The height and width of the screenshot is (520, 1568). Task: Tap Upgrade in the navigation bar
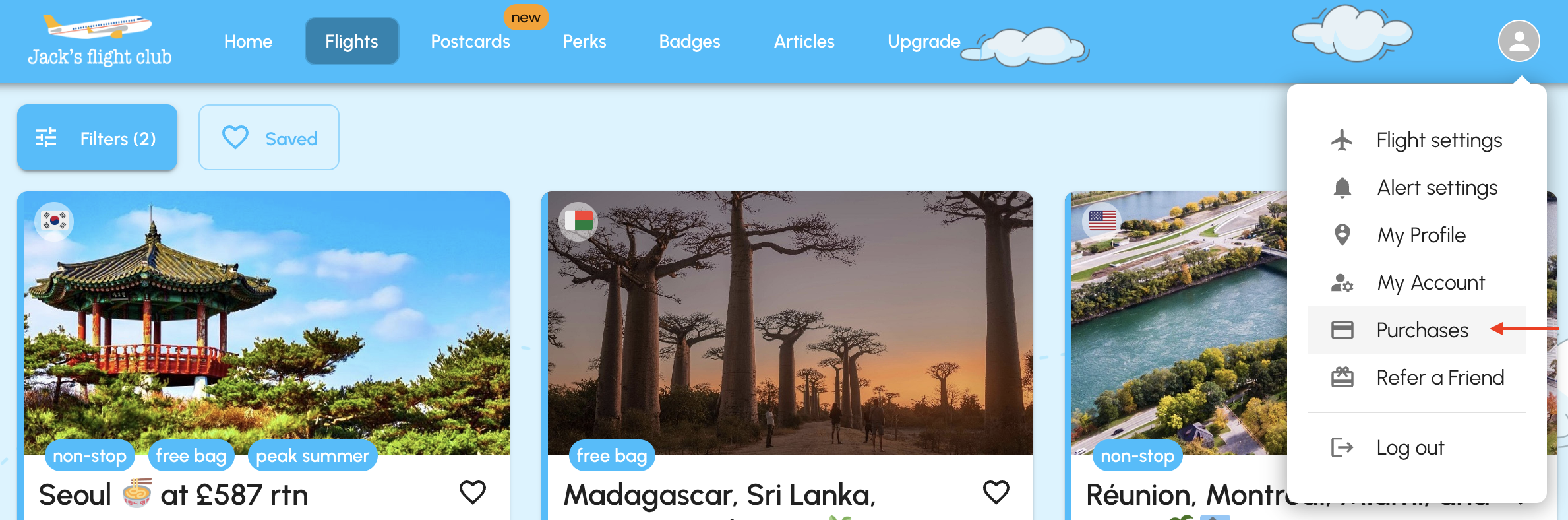tap(923, 42)
